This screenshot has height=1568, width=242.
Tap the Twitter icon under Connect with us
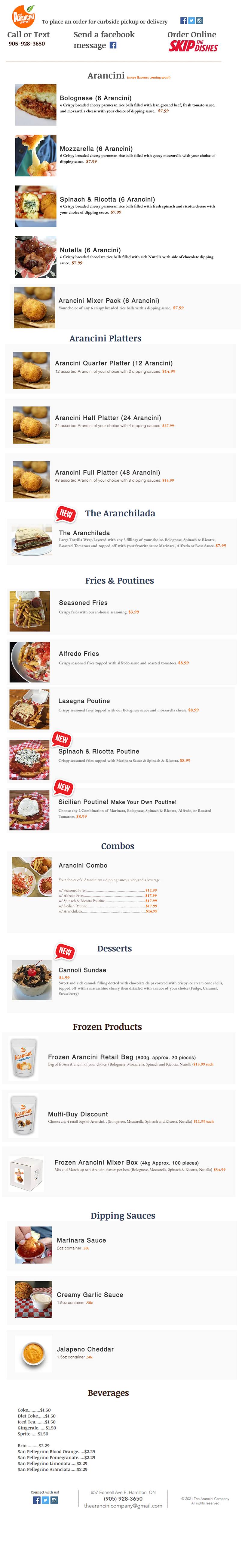click(45, 1501)
